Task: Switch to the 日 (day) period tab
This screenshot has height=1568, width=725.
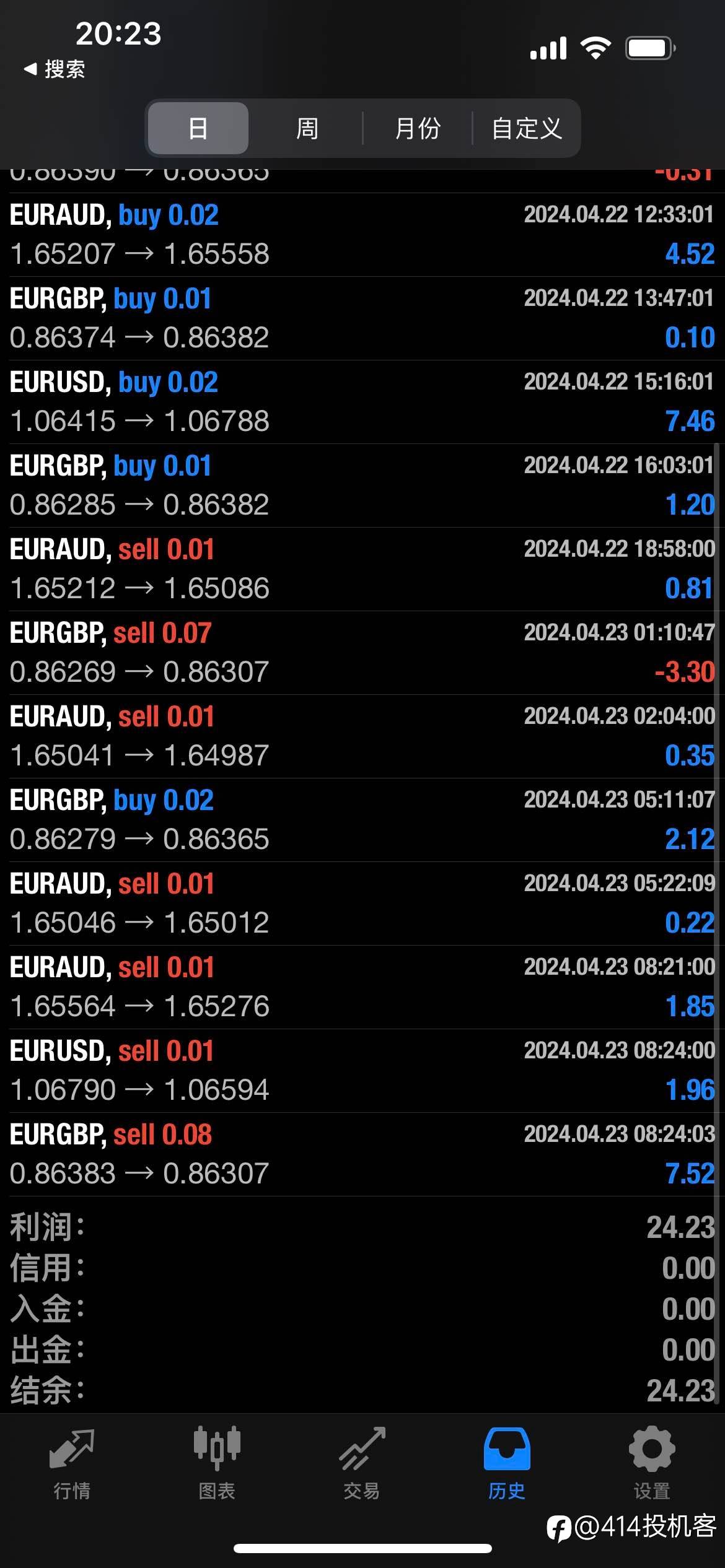Action: click(198, 128)
